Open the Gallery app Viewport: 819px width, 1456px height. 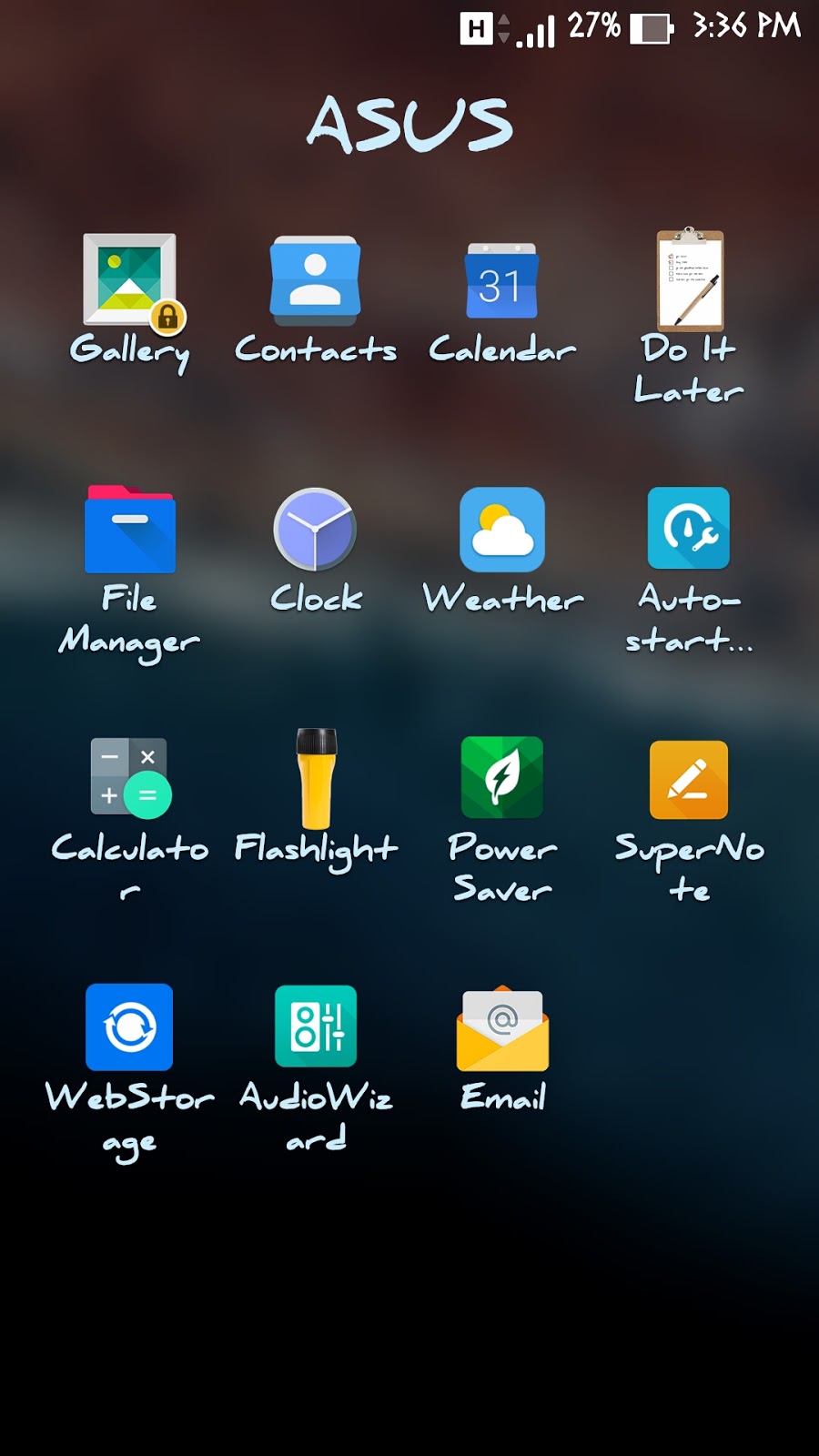129,280
